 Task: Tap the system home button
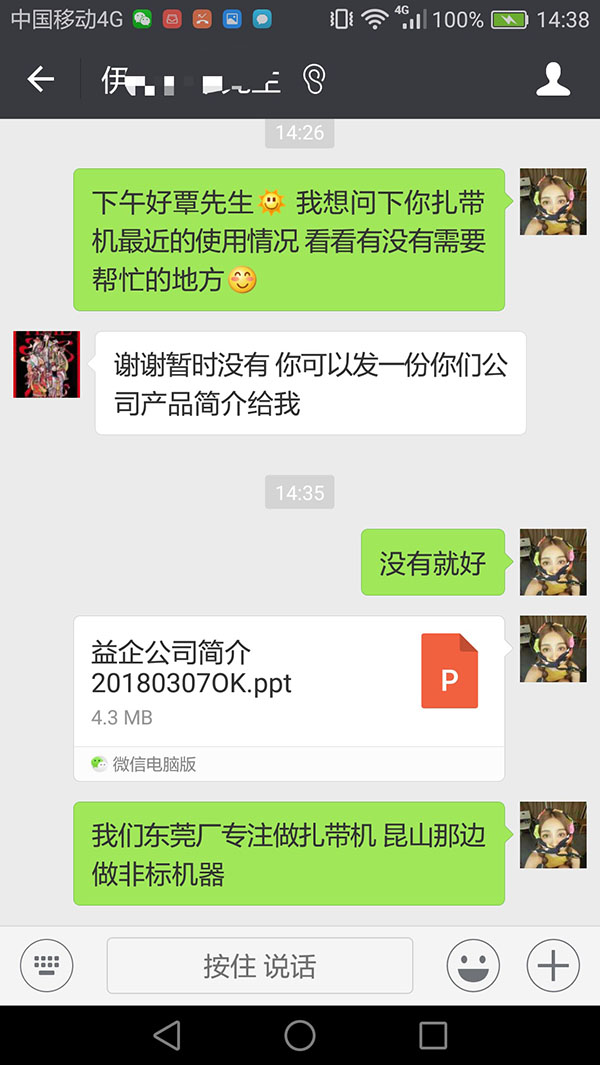(300, 1035)
